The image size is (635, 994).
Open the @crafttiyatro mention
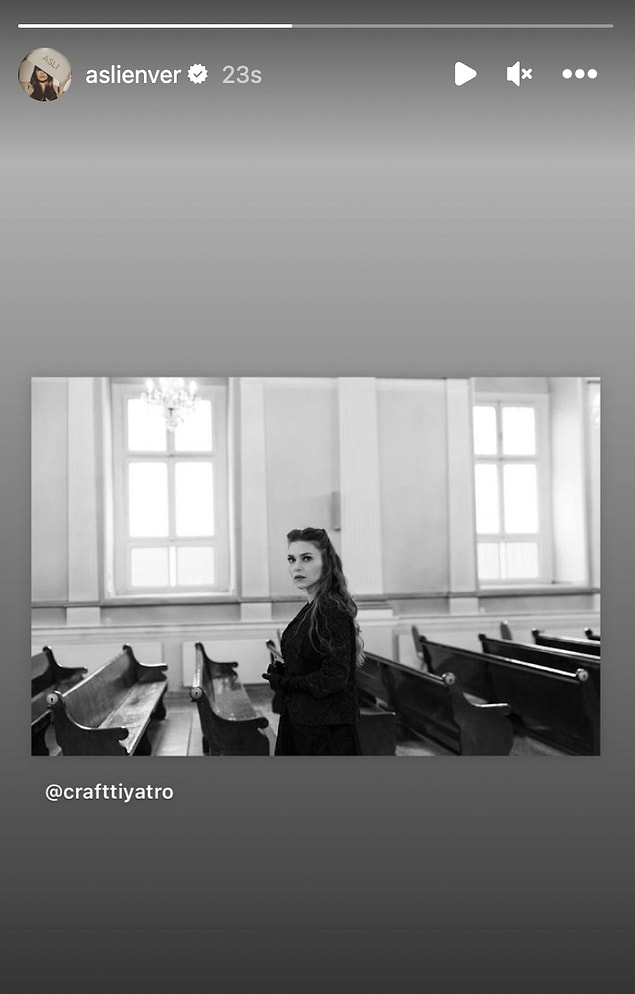click(x=109, y=792)
